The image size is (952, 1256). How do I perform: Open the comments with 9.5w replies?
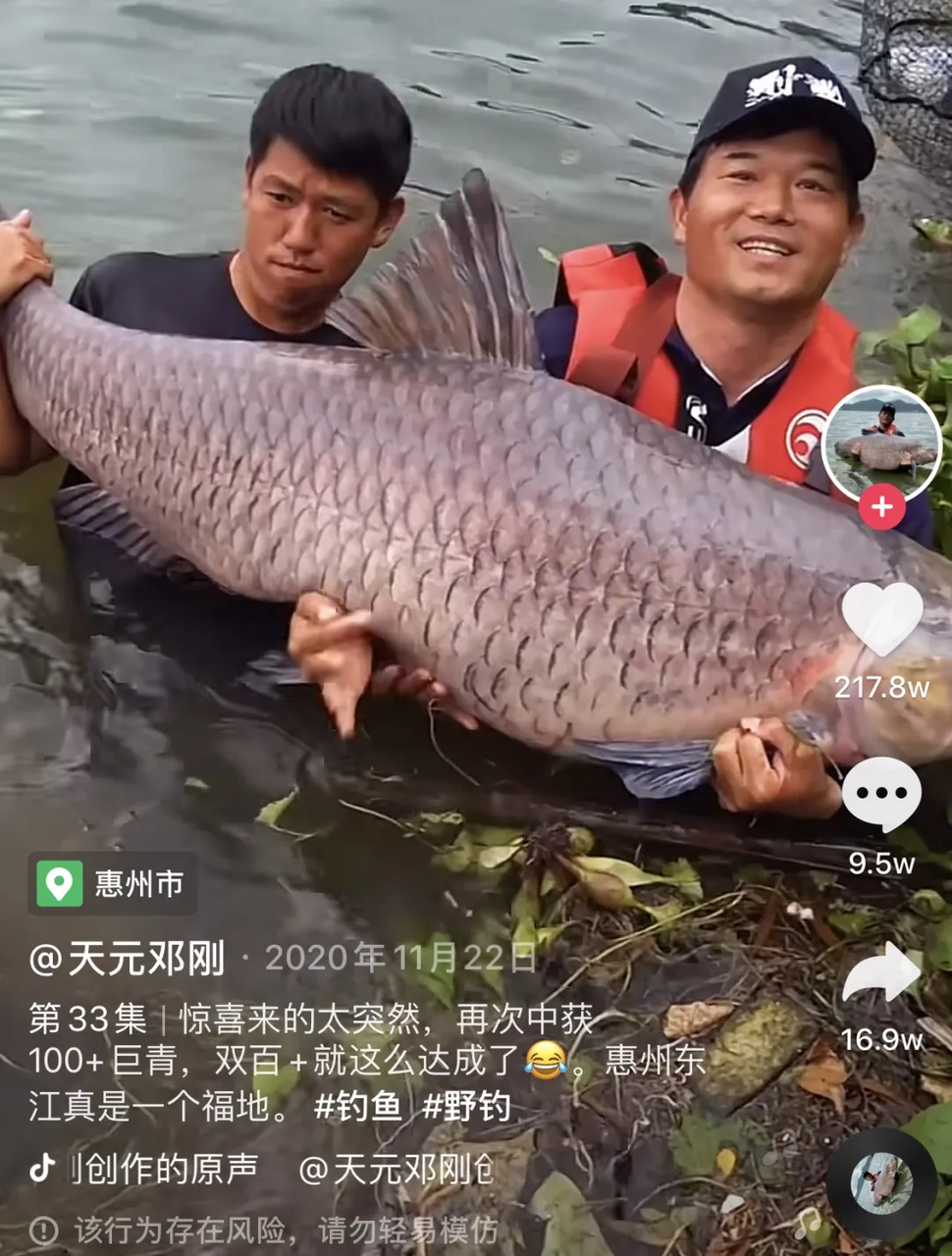click(x=881, y=794)
